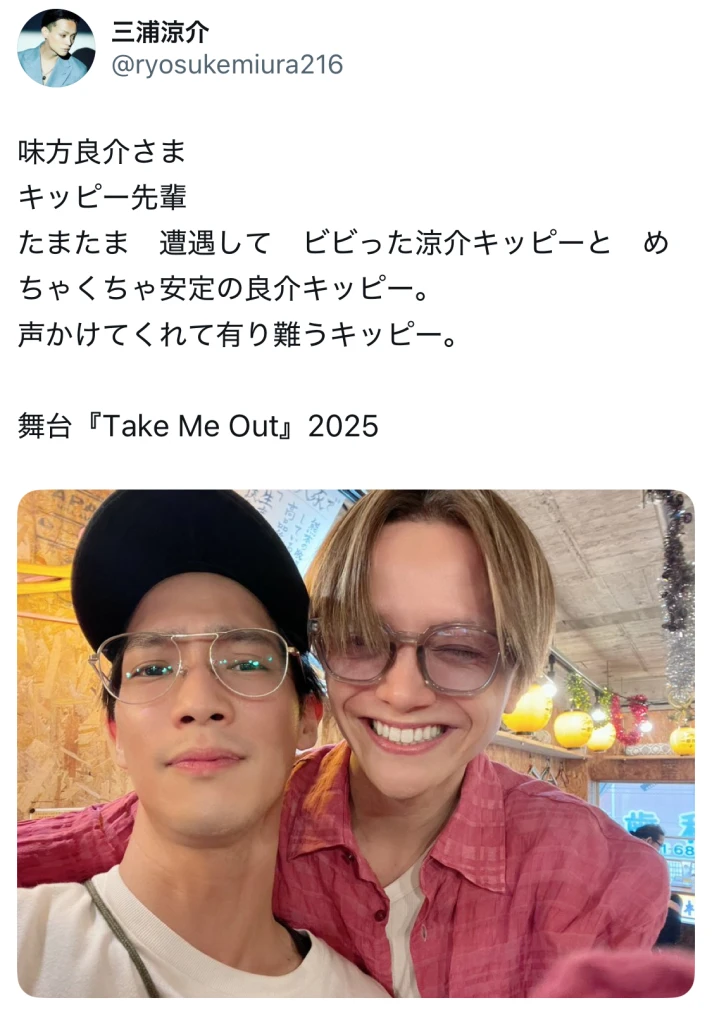Screen dimensions: 712x1024
Task: Open the attached selfie photo
Action: point(356,743)
